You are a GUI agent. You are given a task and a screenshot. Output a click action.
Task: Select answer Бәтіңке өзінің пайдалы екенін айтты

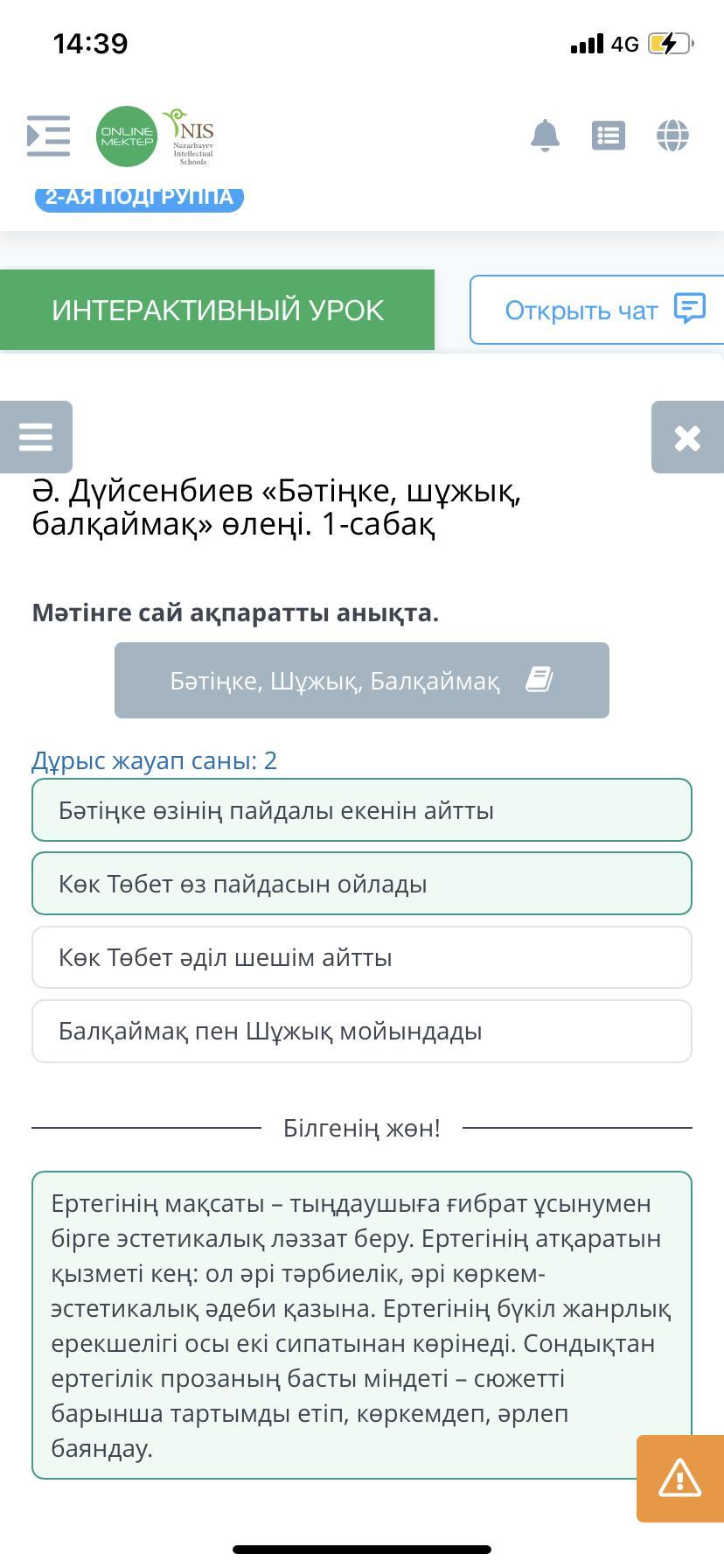click(361, 810)
